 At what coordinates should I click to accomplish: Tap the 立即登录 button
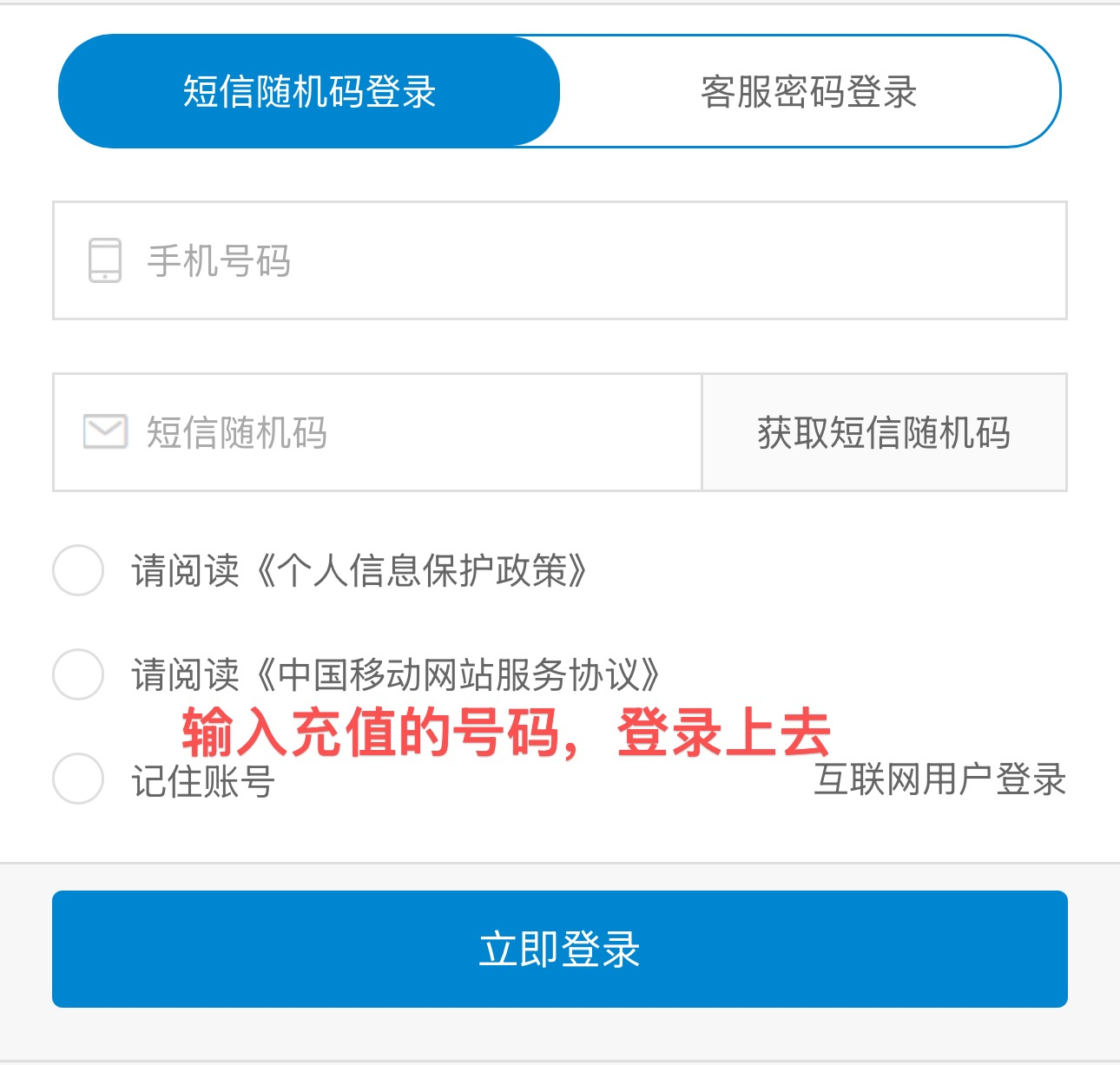[x=560, y=949]
